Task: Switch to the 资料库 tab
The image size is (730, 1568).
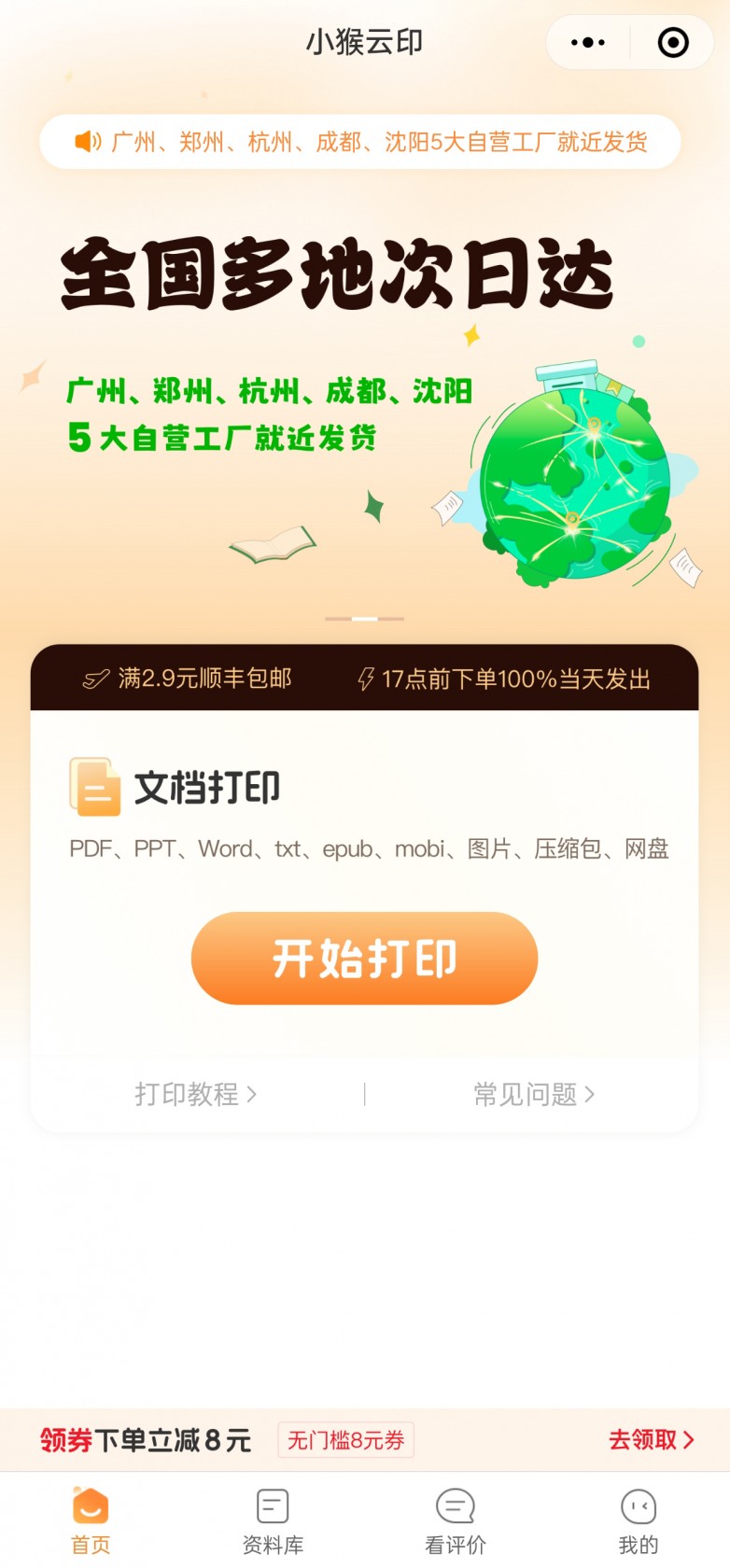Action: click(x=273, y=1521)
